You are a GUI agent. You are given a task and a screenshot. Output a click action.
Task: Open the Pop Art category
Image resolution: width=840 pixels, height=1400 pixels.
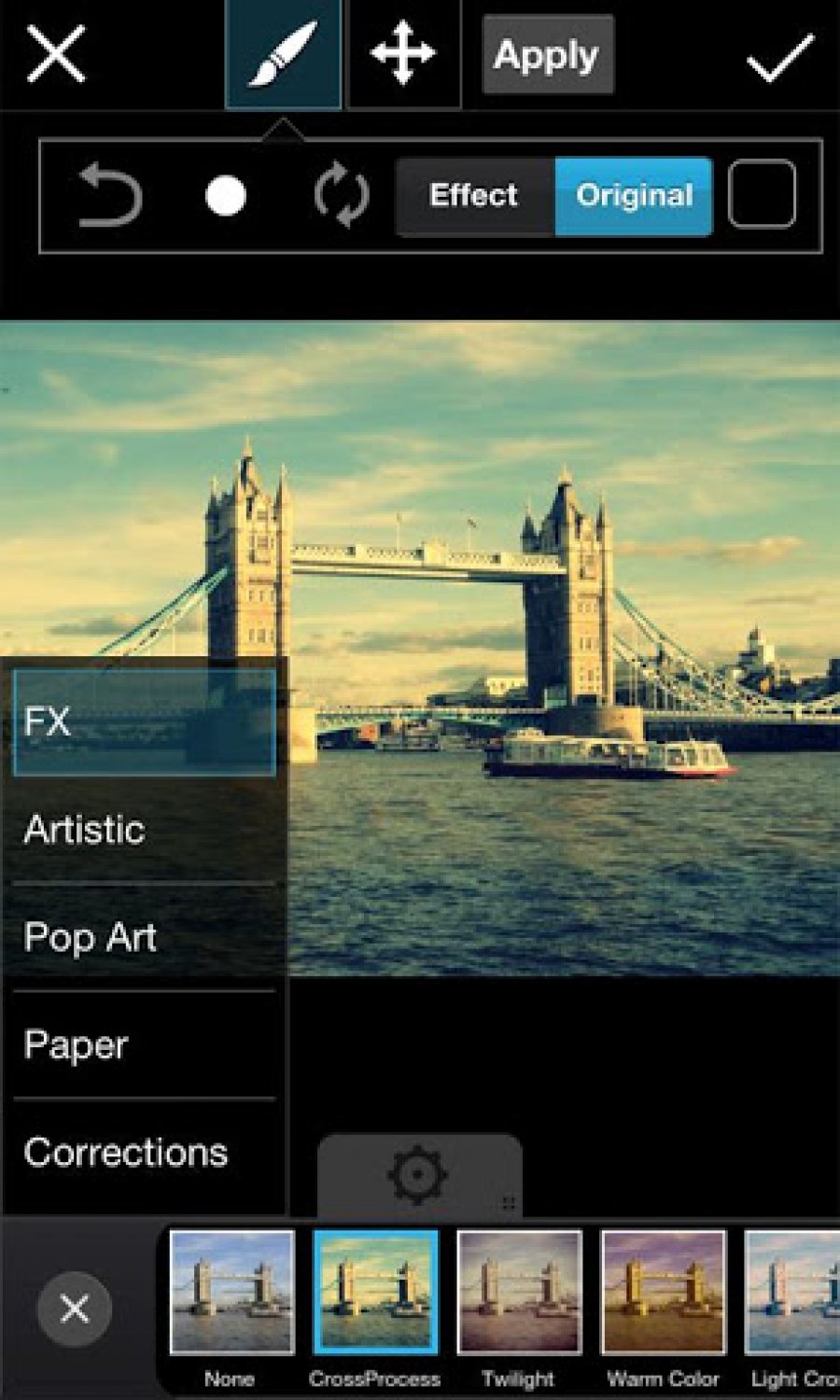(144, 937)
